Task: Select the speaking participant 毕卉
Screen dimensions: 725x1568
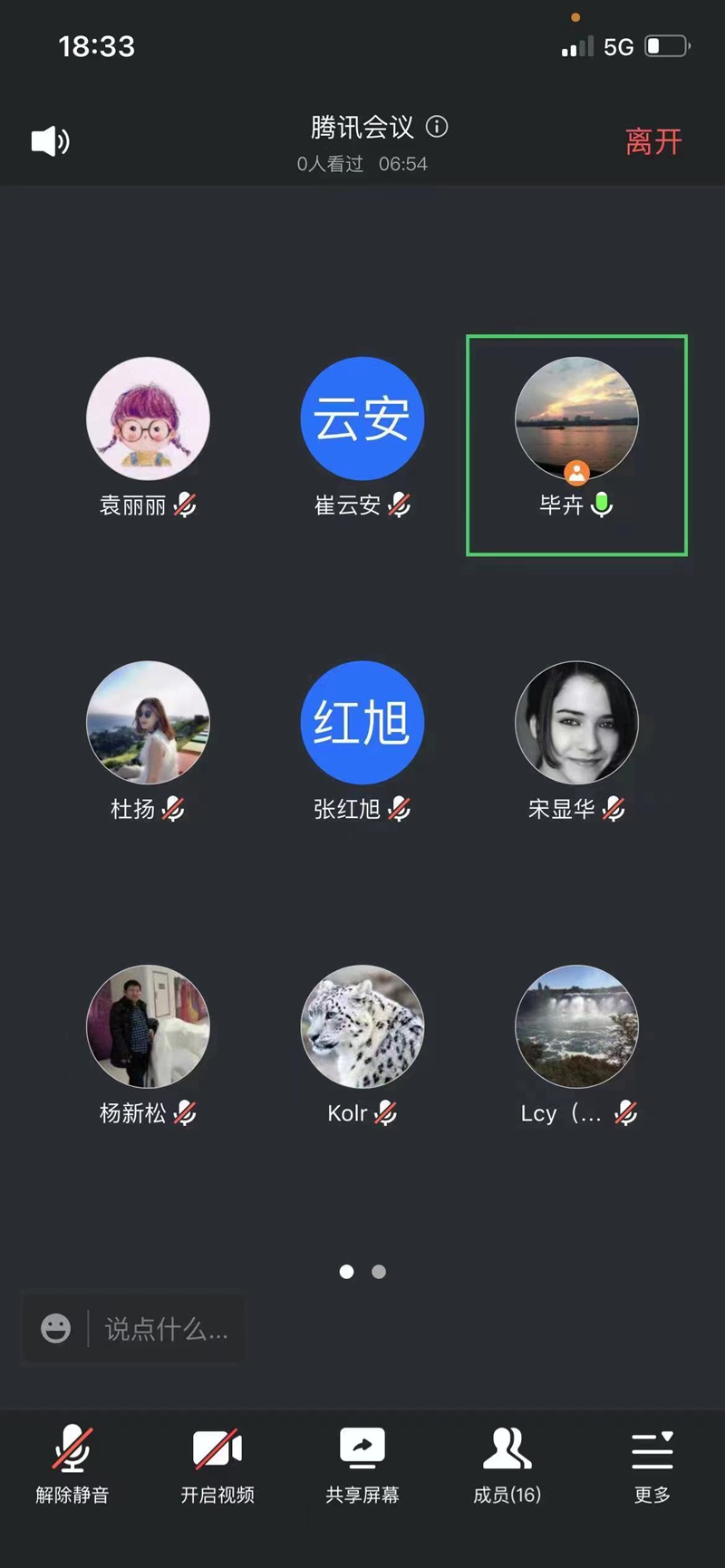Action: click(576, 418)
